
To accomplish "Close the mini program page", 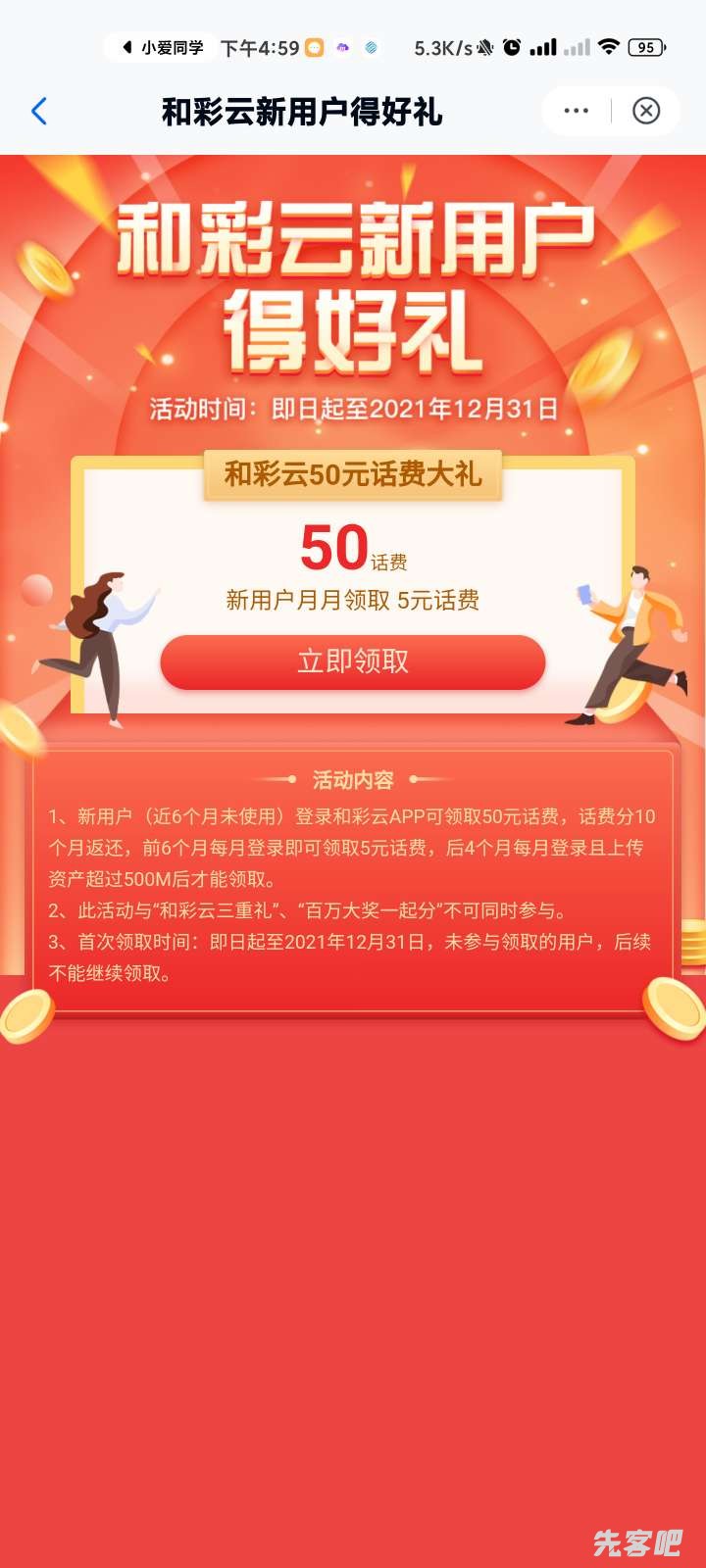I will [x=646, y=111].
